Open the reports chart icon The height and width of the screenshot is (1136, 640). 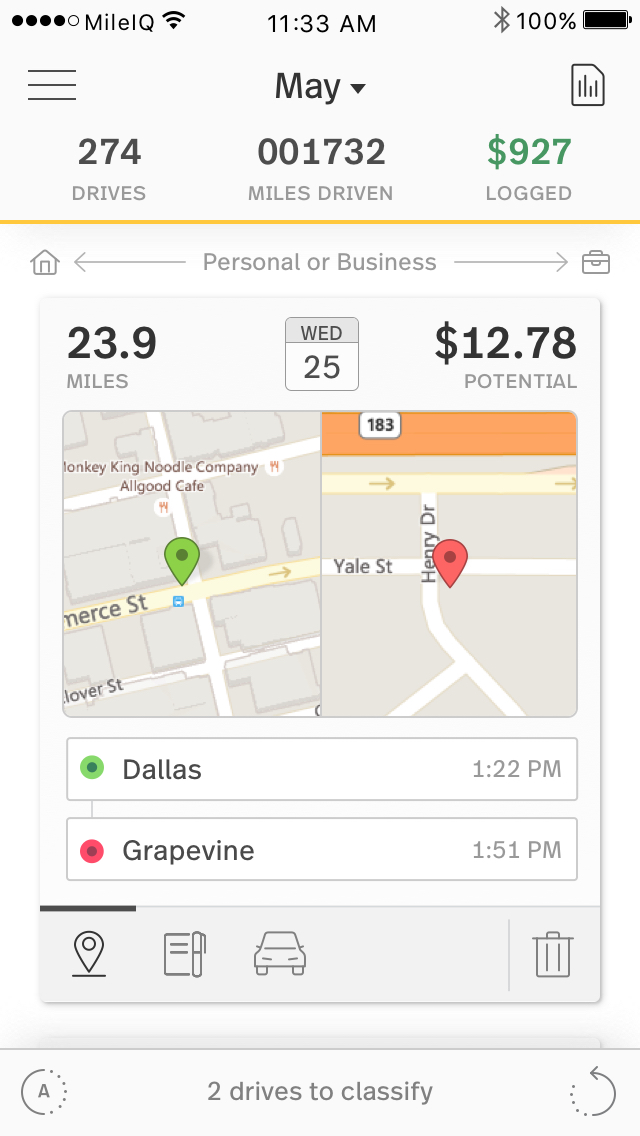(588, 86)
